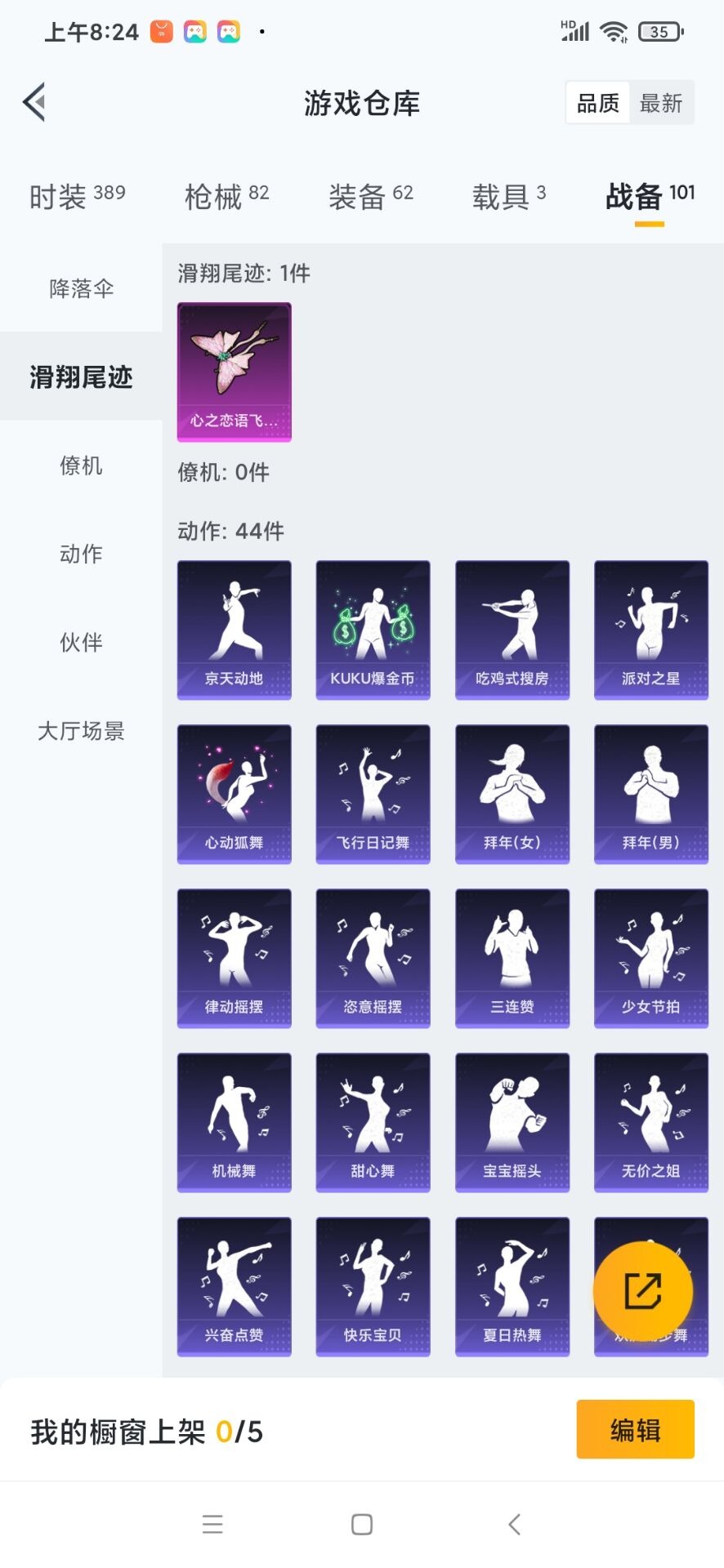
Task: Open the 心之恋语飞... glider trail item
Action: pos(235,372)
